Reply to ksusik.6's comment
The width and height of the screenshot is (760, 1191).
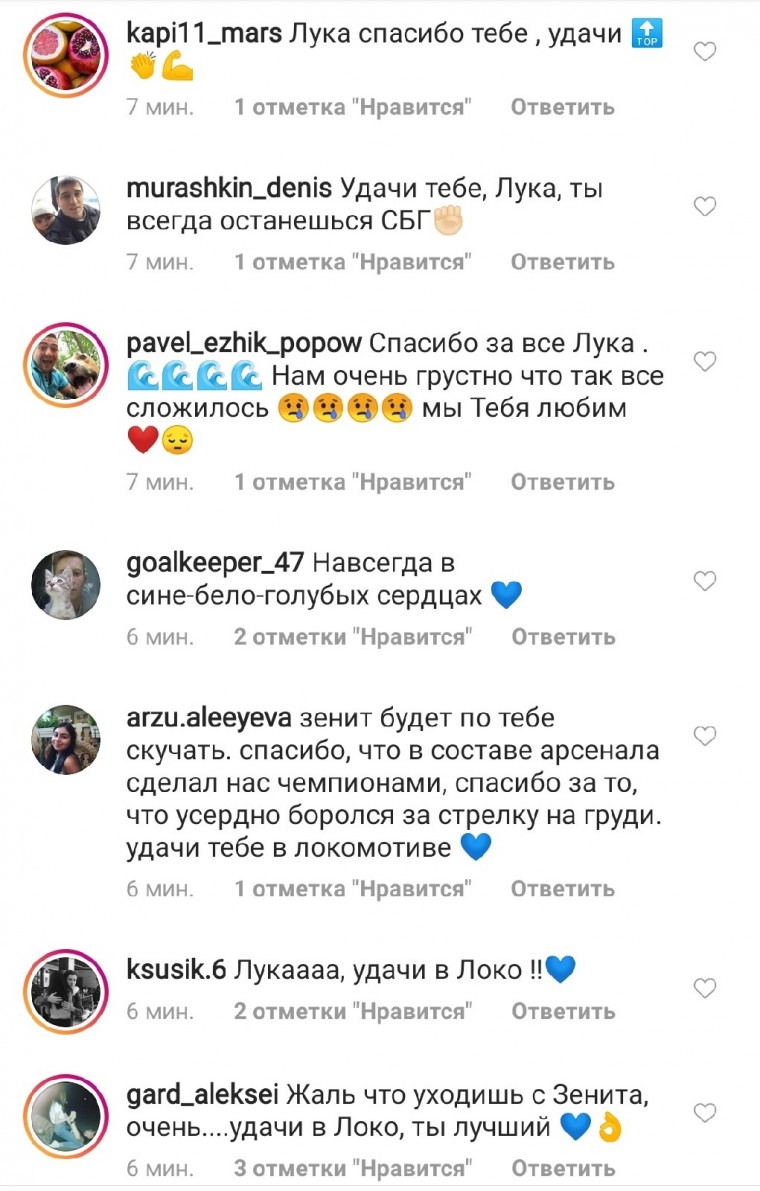pyautogui.click(x=562, y=1012)
